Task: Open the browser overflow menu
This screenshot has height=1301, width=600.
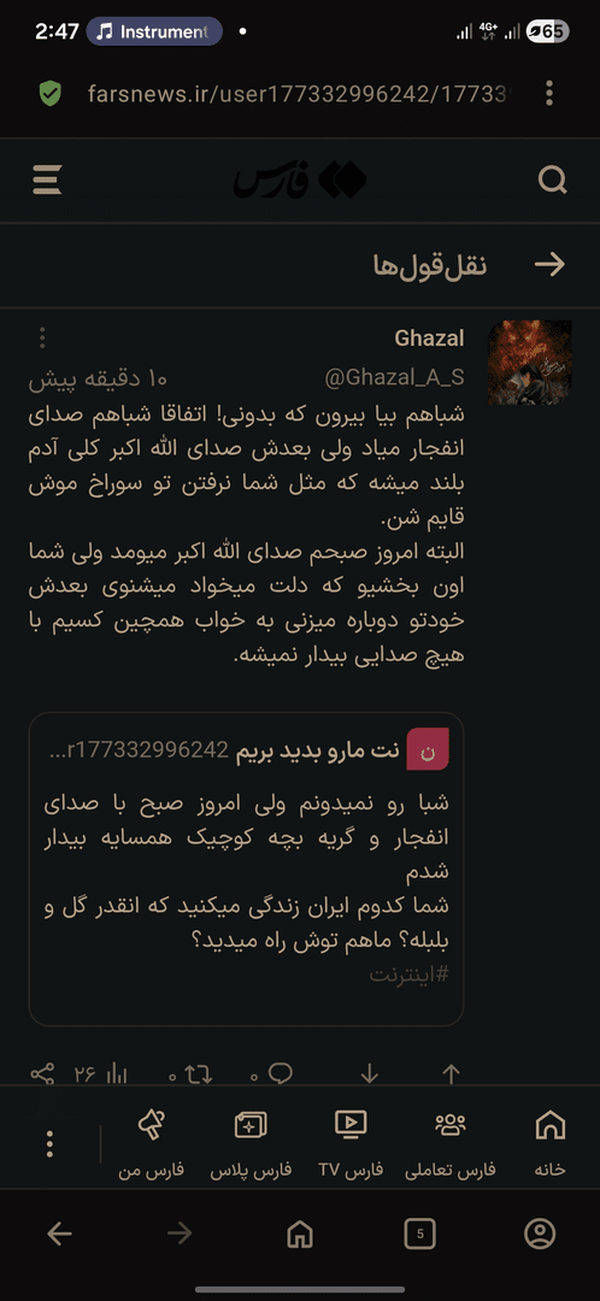Action: point(549,94)
